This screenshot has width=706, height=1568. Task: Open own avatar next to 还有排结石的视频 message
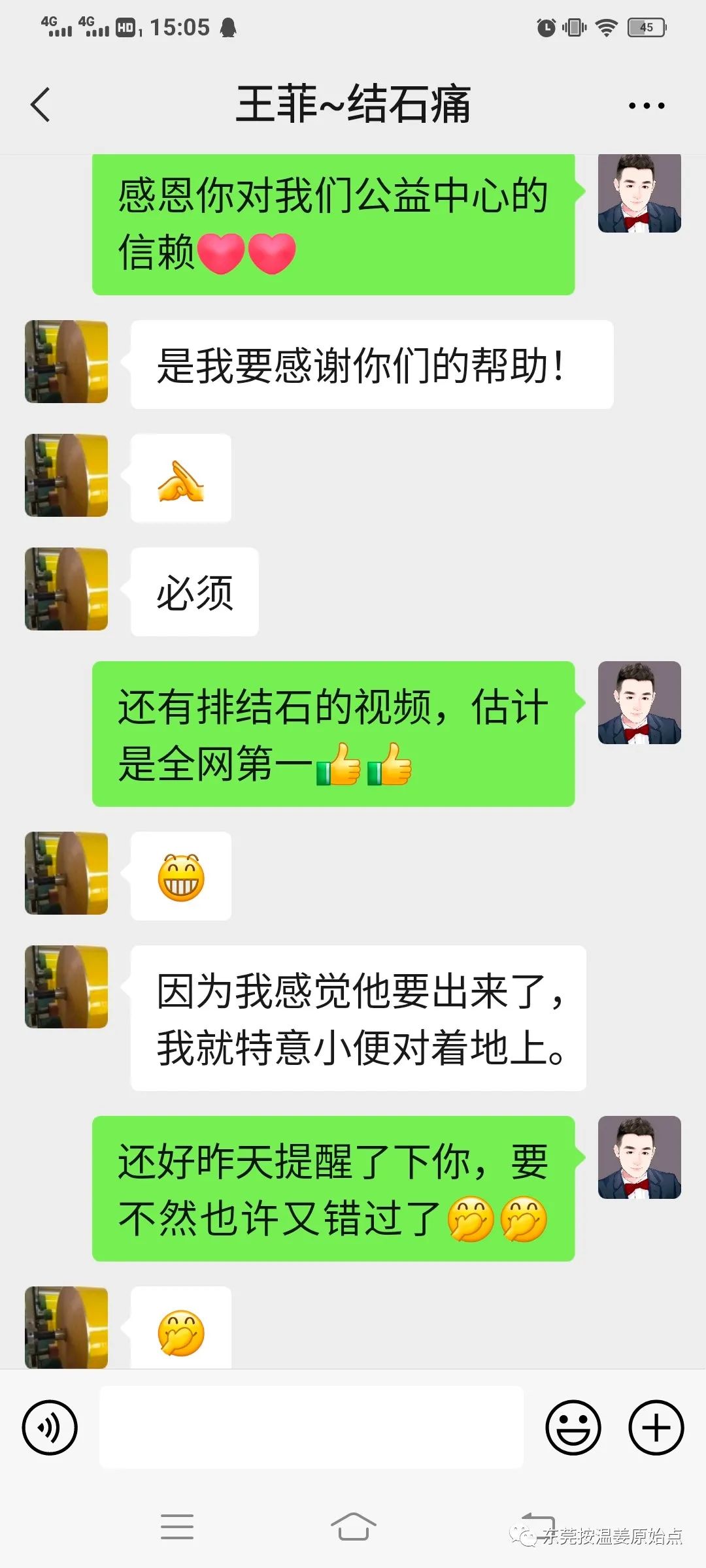[x=639, y=702]
